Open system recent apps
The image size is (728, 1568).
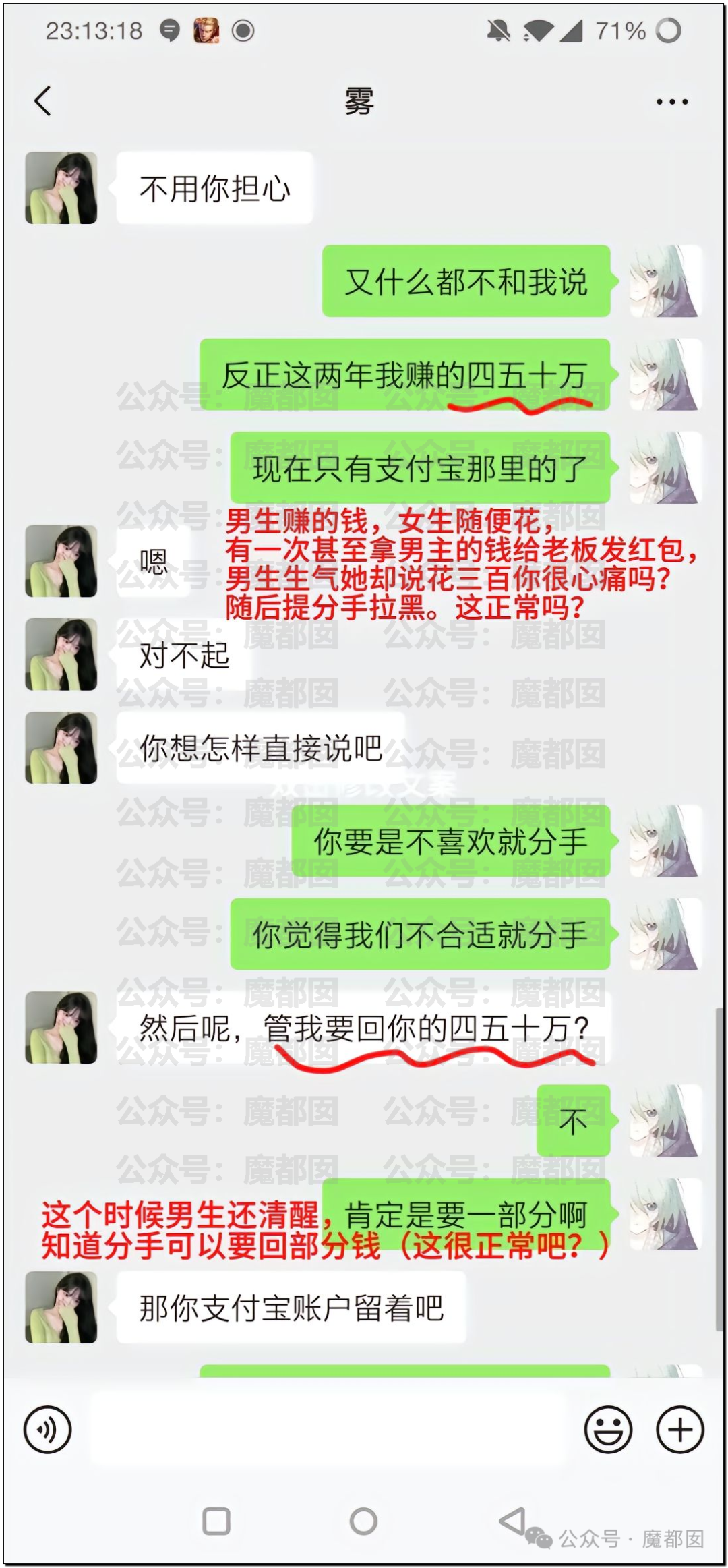click(216, 1522)
